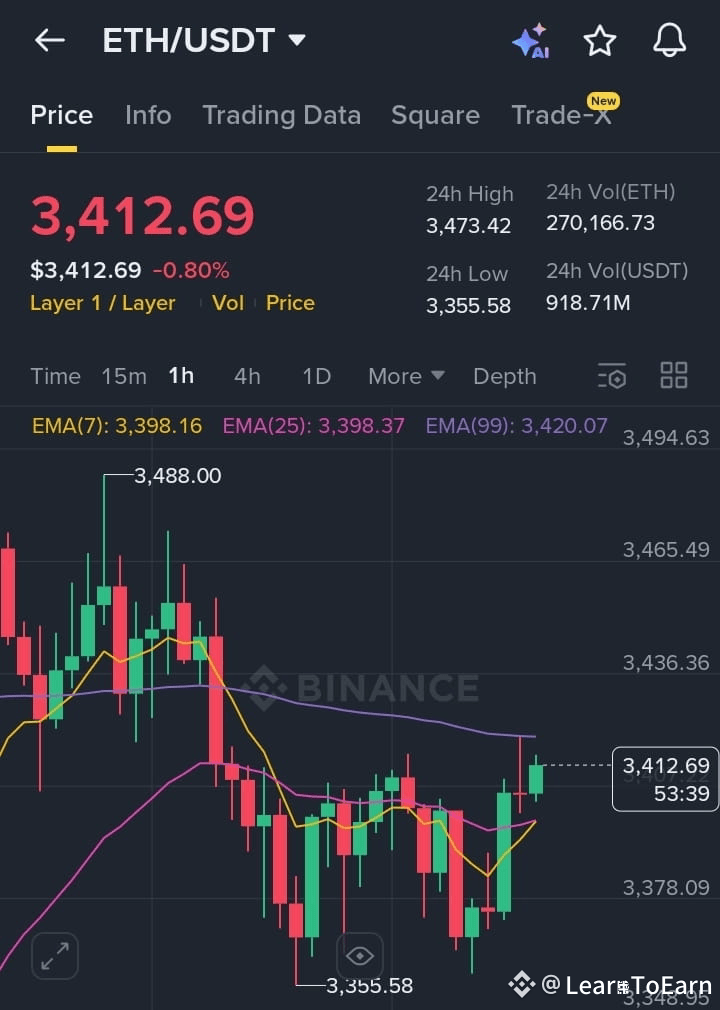This screenshot has width=720, height=1010.
Task: Expand chart to fullscreen mode
Action: click(x=54, y=956)
